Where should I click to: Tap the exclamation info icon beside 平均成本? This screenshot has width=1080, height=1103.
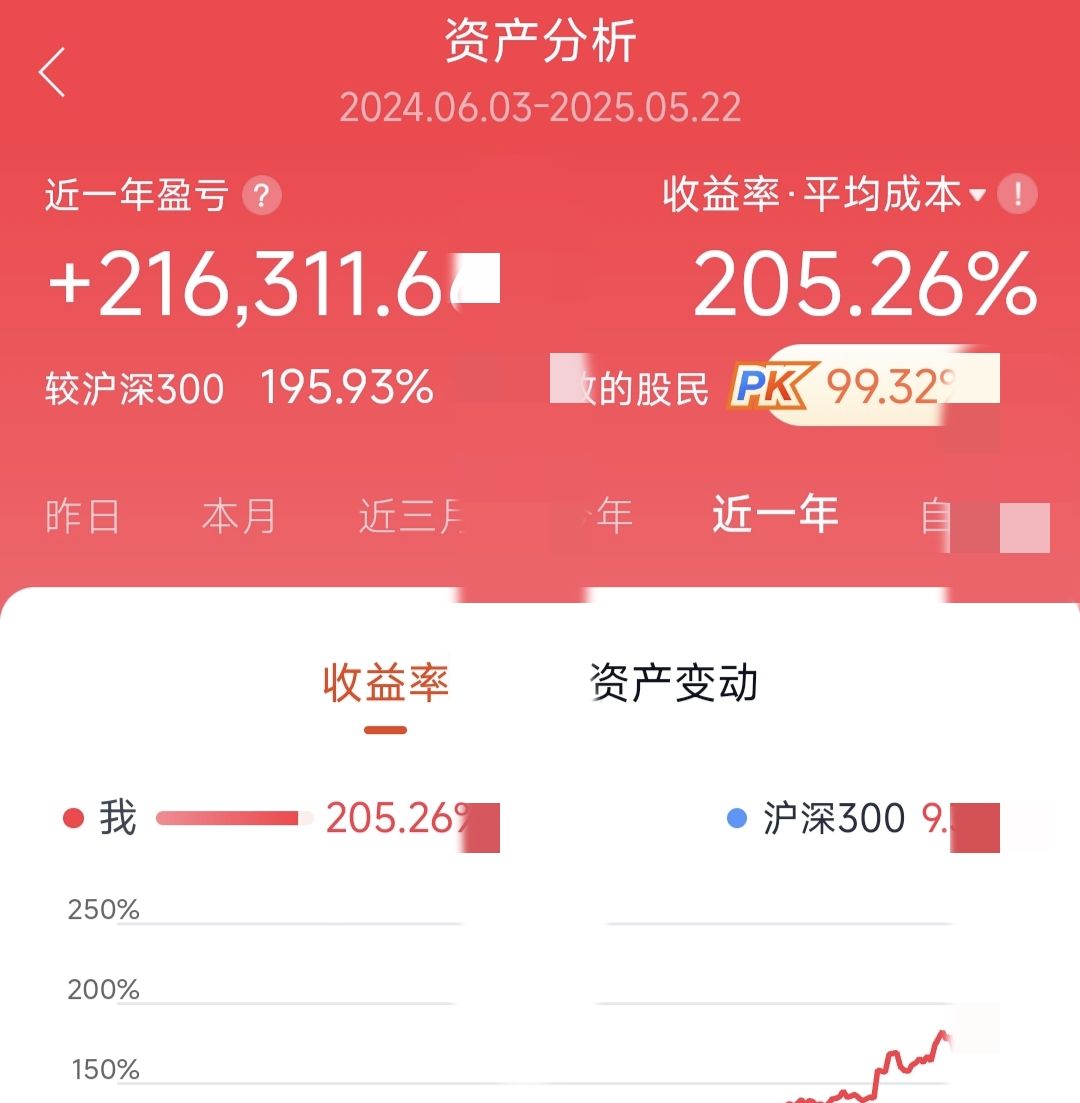point(1018,194)
